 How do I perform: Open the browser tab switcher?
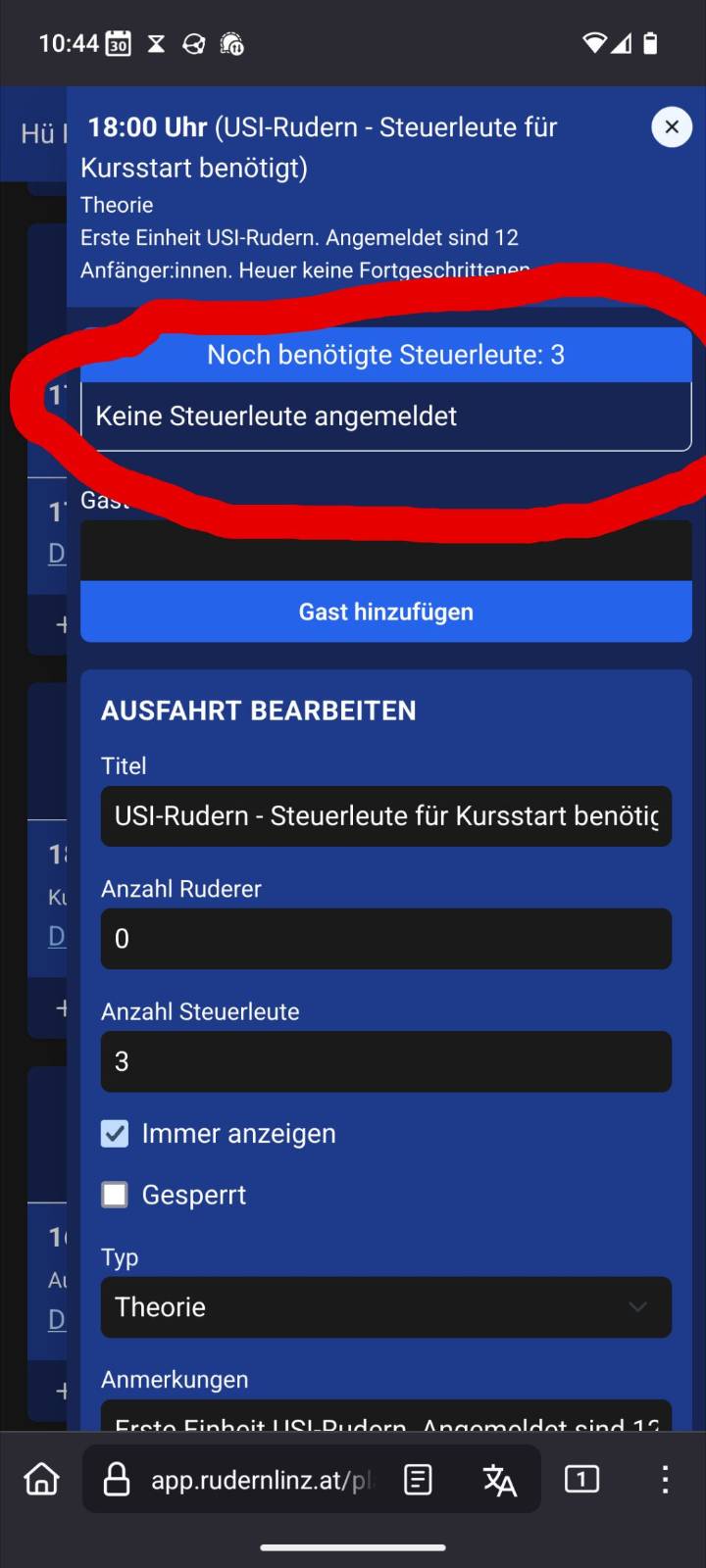[x=581, y=1479]
